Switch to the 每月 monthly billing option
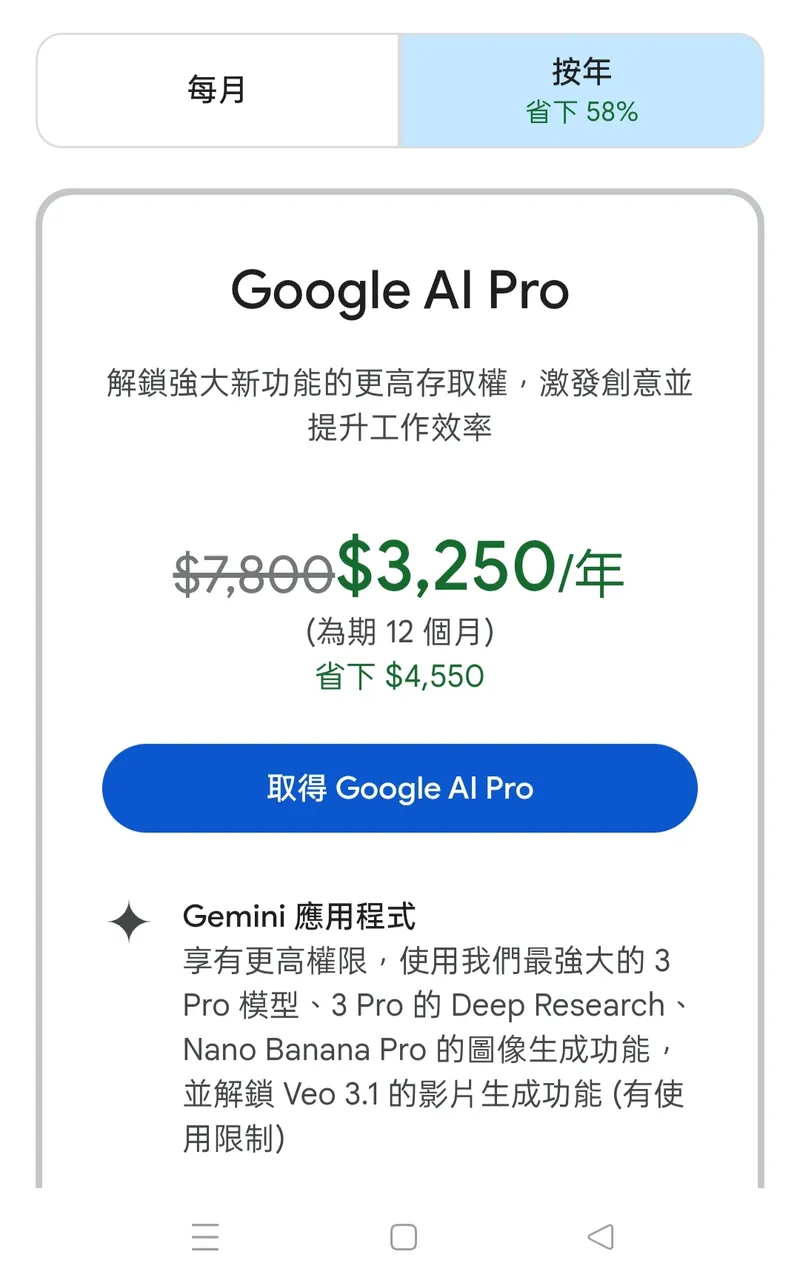The height and width of the screenshot is (1286, 800). [x=217, y=91]
